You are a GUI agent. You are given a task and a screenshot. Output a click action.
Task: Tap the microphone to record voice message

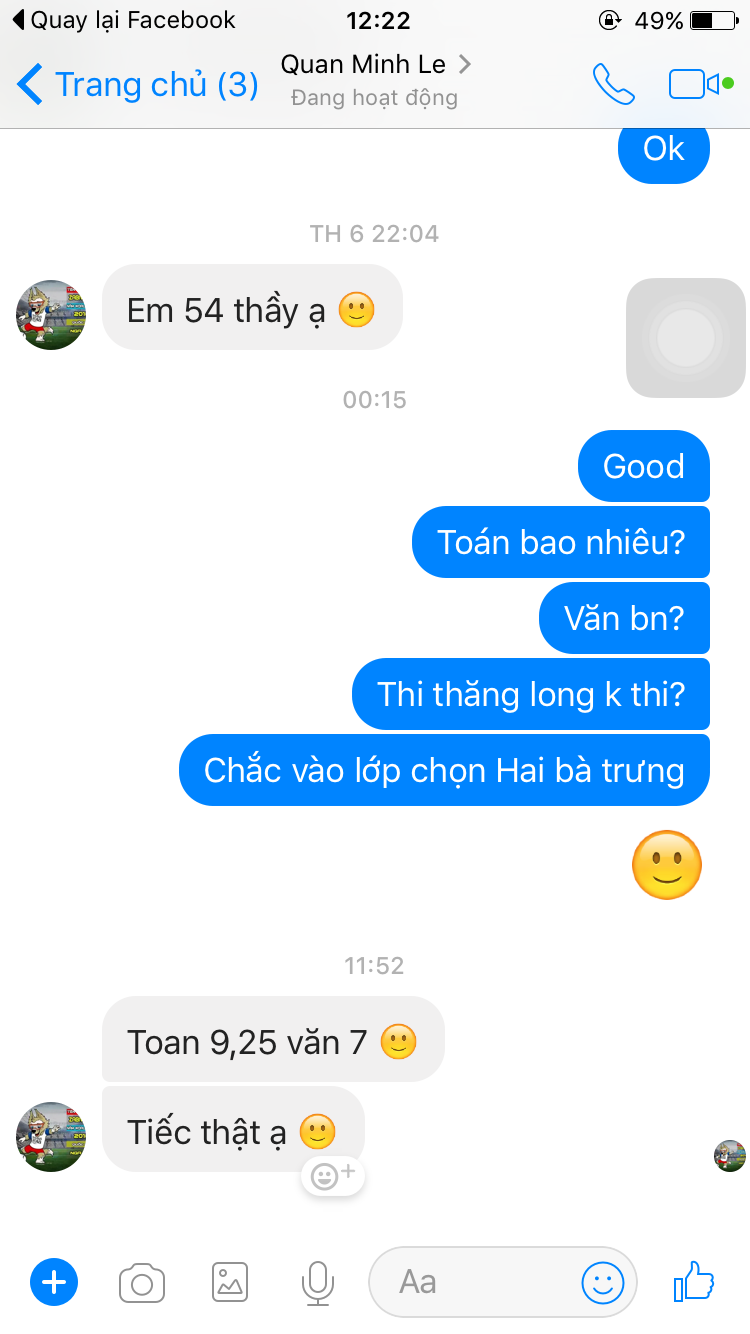pyautogui.click(x=317, y=1282)
